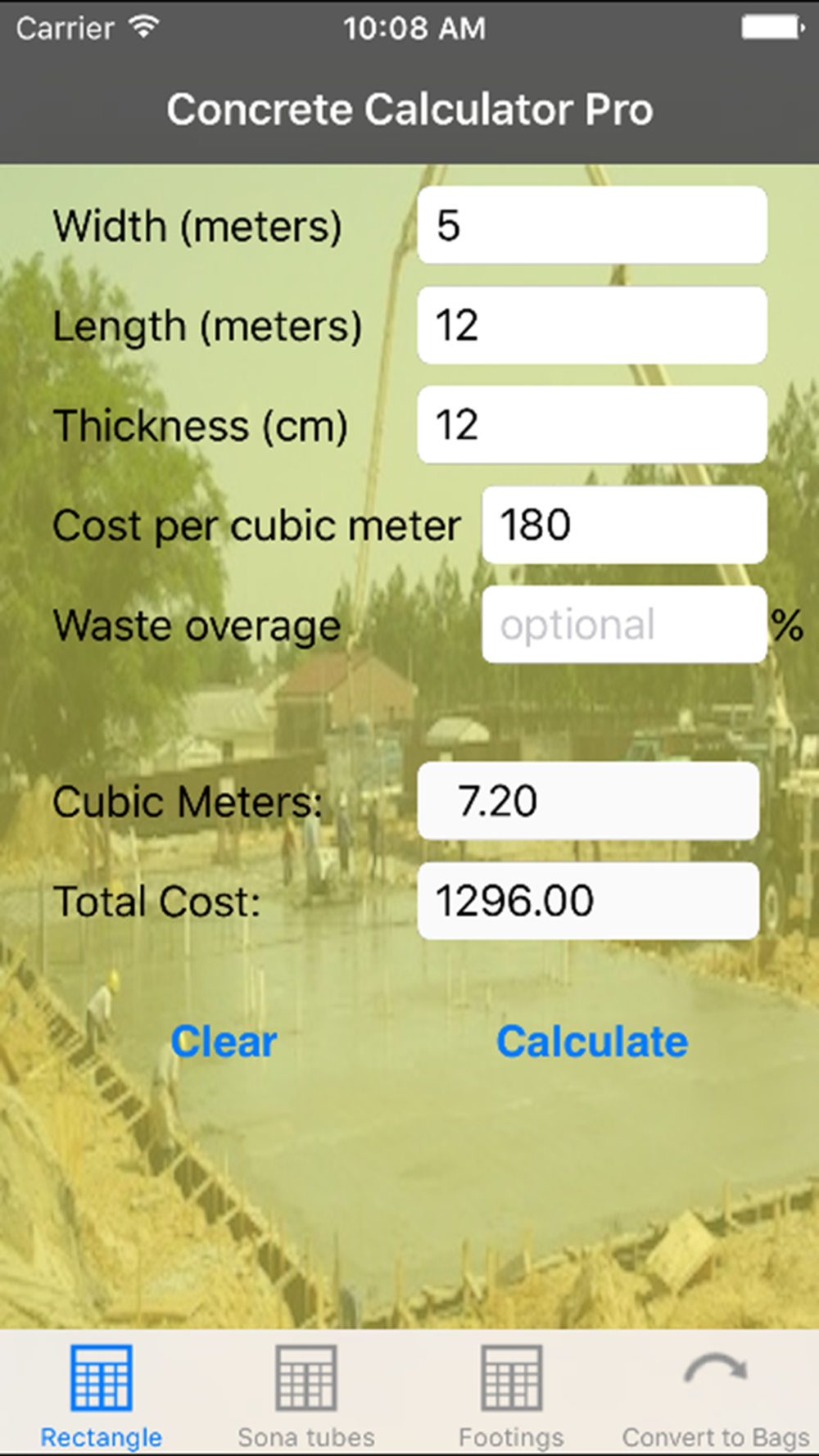
Task: Clear all entered values
Action: tap(224, 1042)
